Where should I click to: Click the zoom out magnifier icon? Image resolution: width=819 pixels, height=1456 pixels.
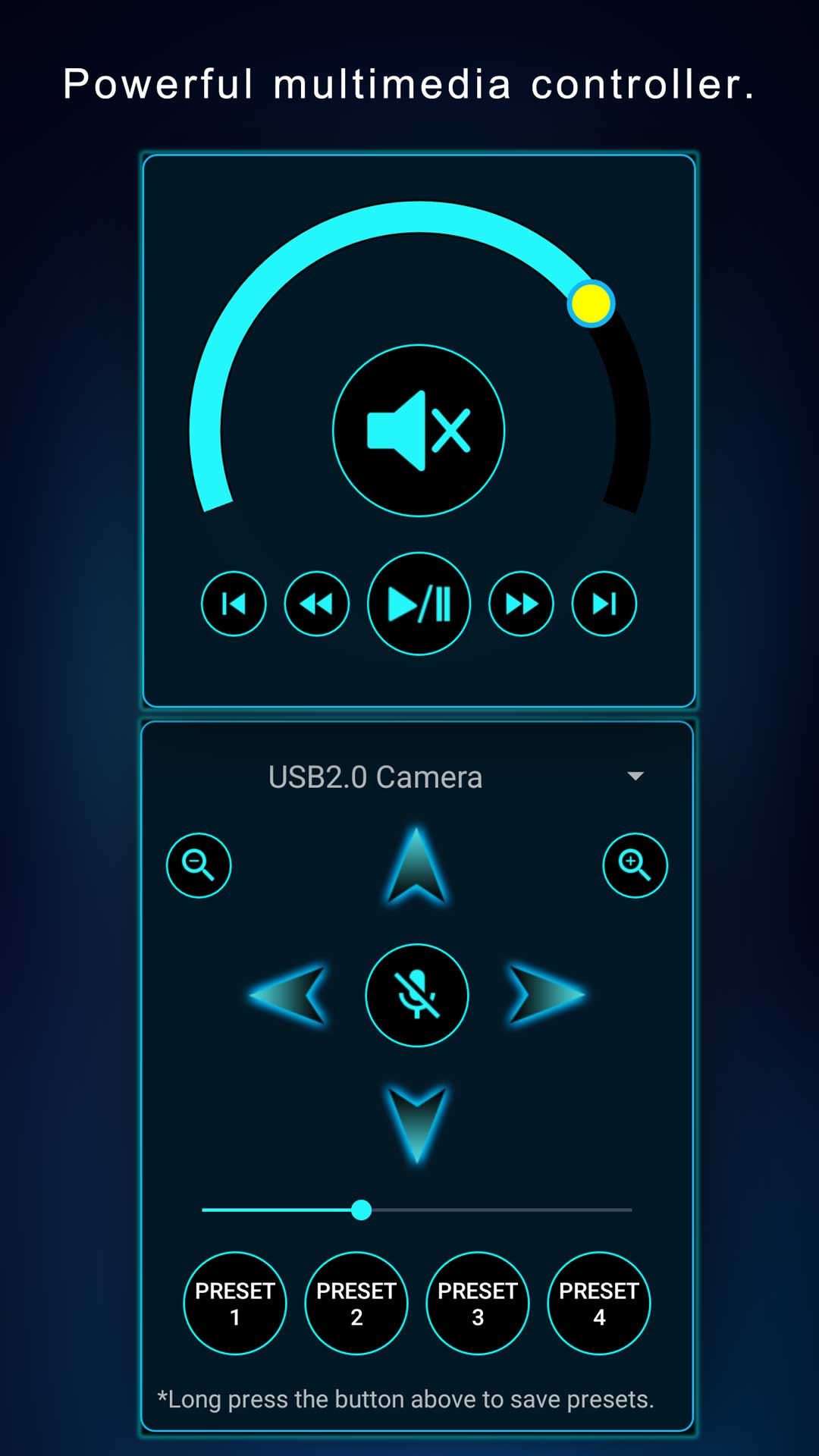[x=197, y=865]
